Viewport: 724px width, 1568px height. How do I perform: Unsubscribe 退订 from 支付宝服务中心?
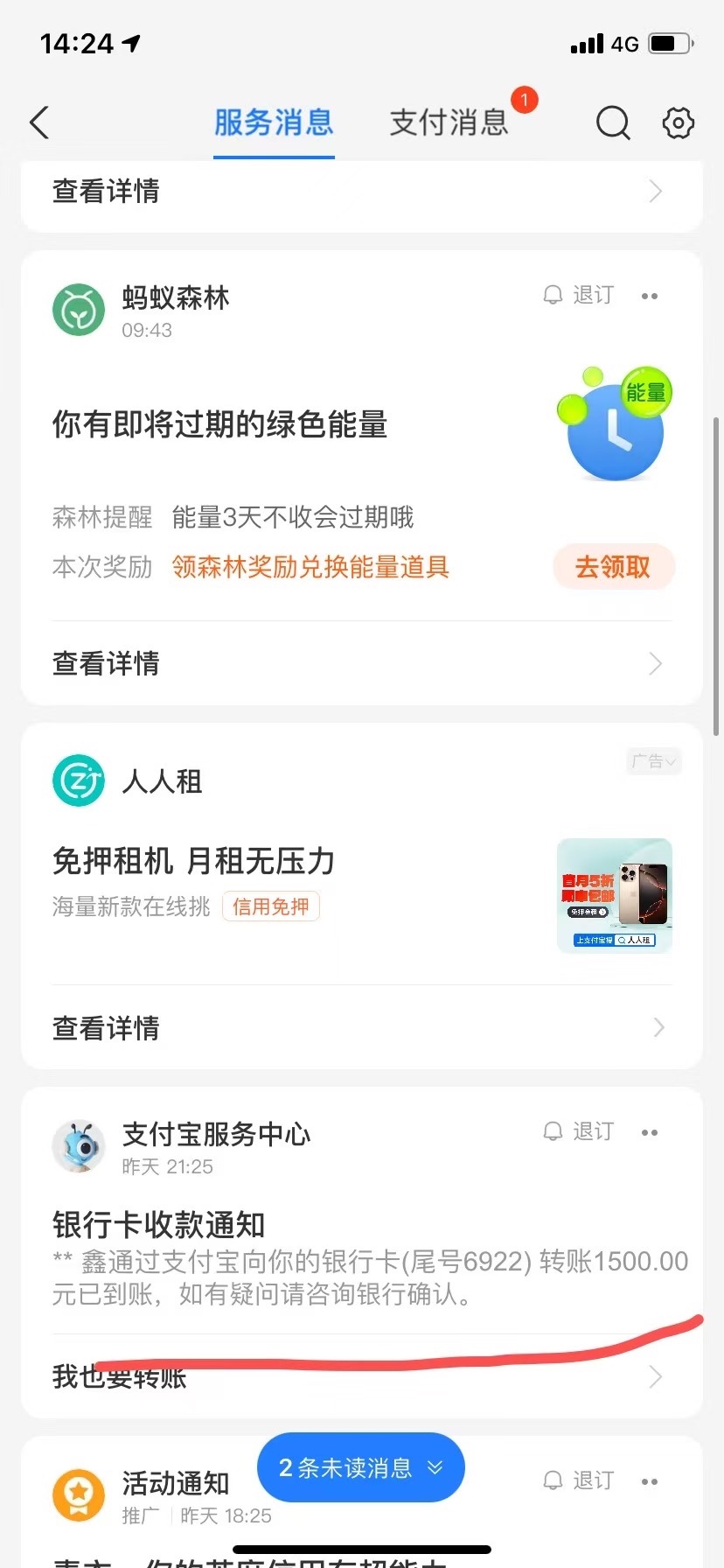pyautogui.click(x=580, y=1131)
